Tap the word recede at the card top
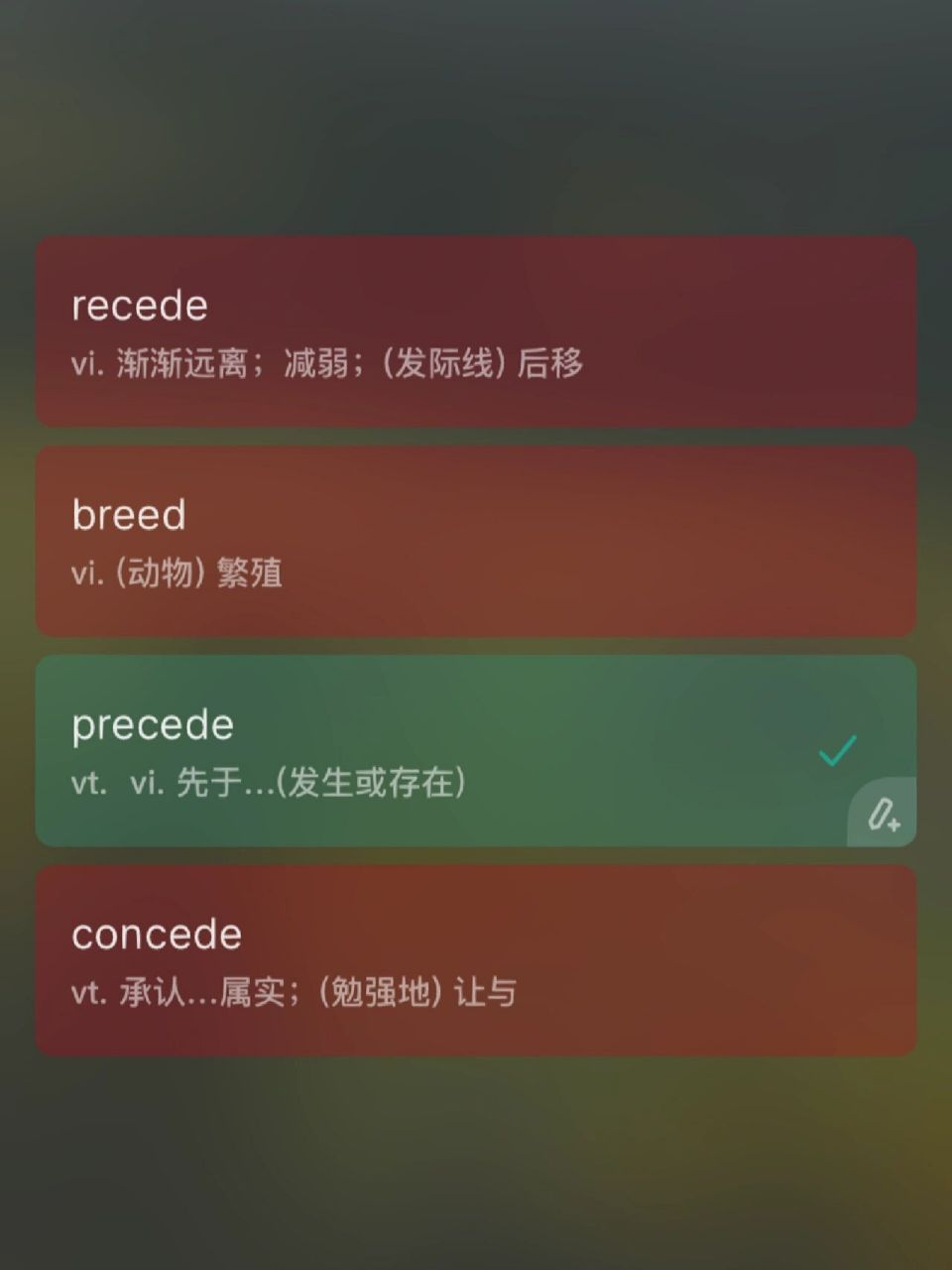 point(140,306)
